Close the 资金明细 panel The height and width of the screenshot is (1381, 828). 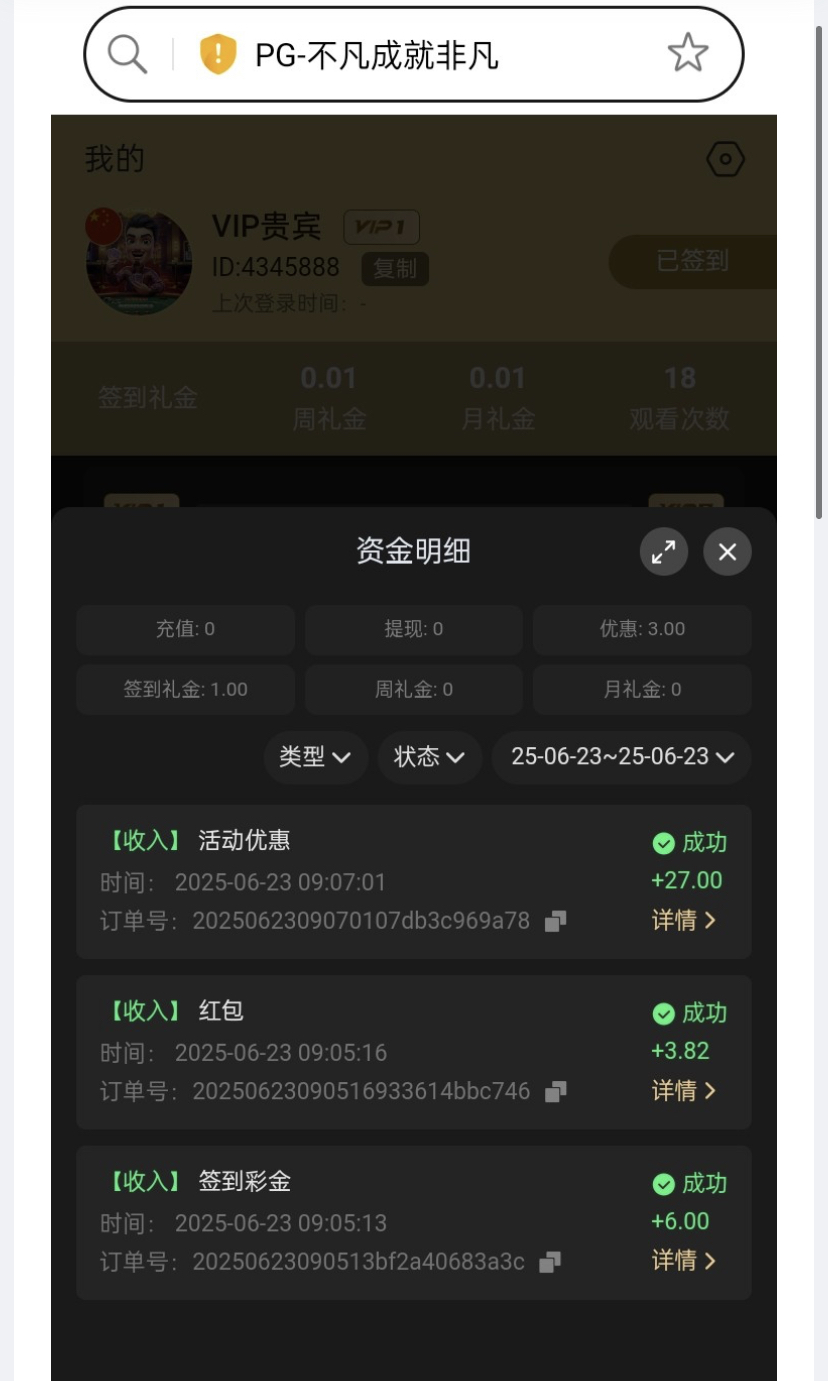click(727, 552)
